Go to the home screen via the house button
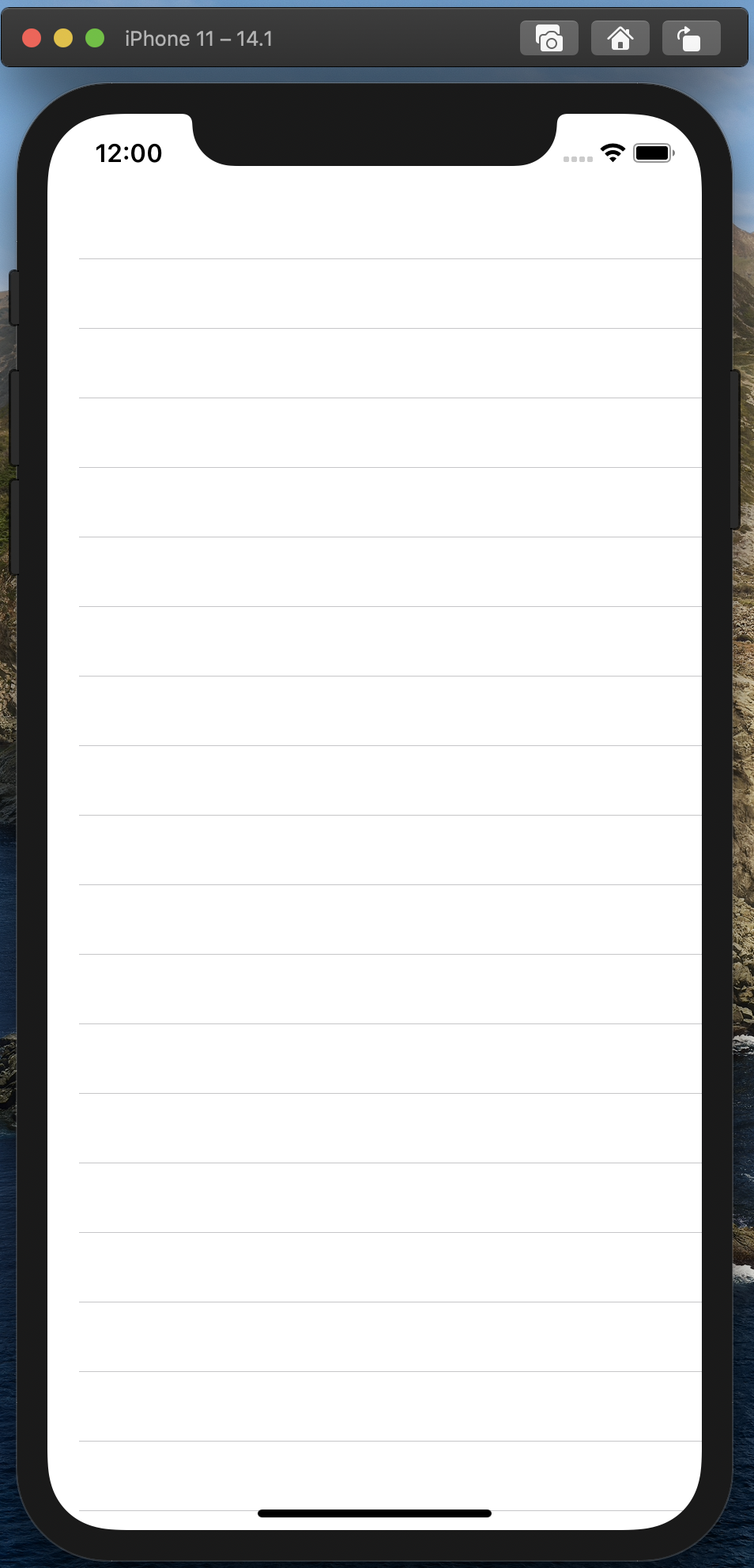 [620, 38]
